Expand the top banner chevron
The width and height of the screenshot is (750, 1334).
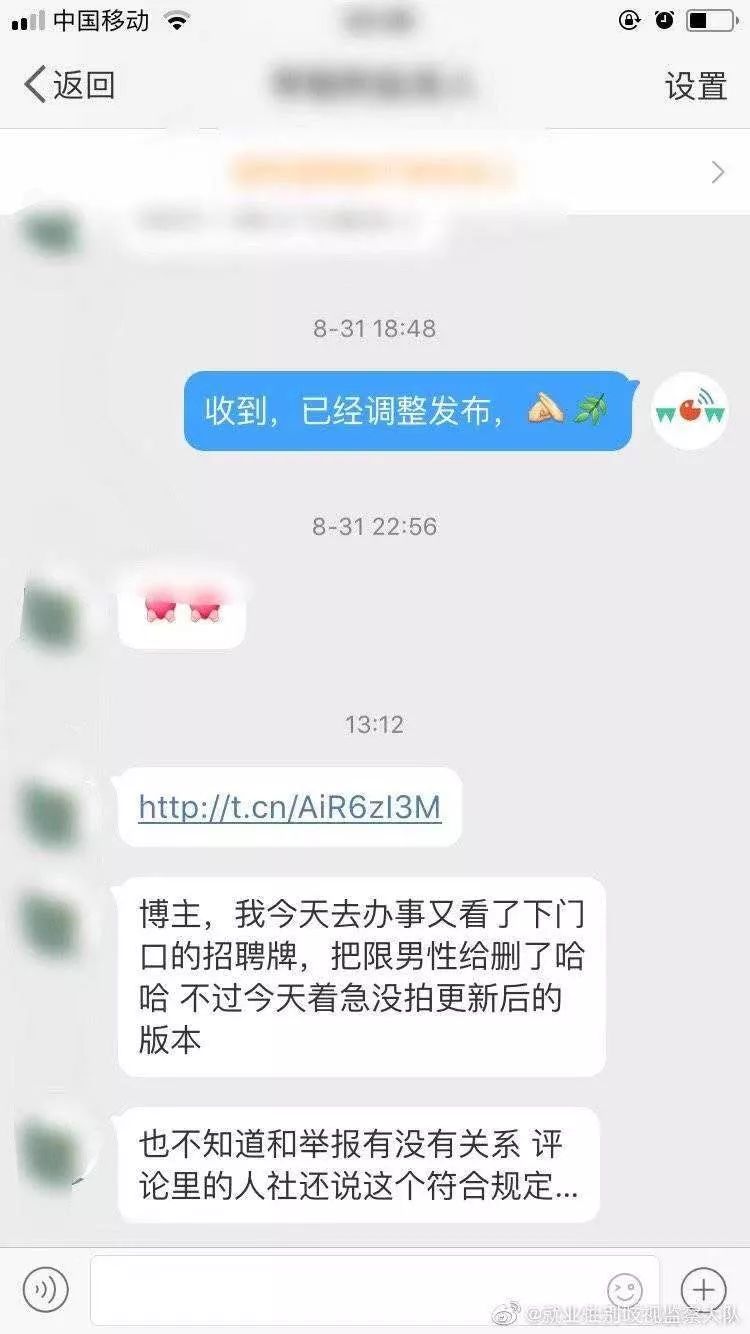coord(717,173)
